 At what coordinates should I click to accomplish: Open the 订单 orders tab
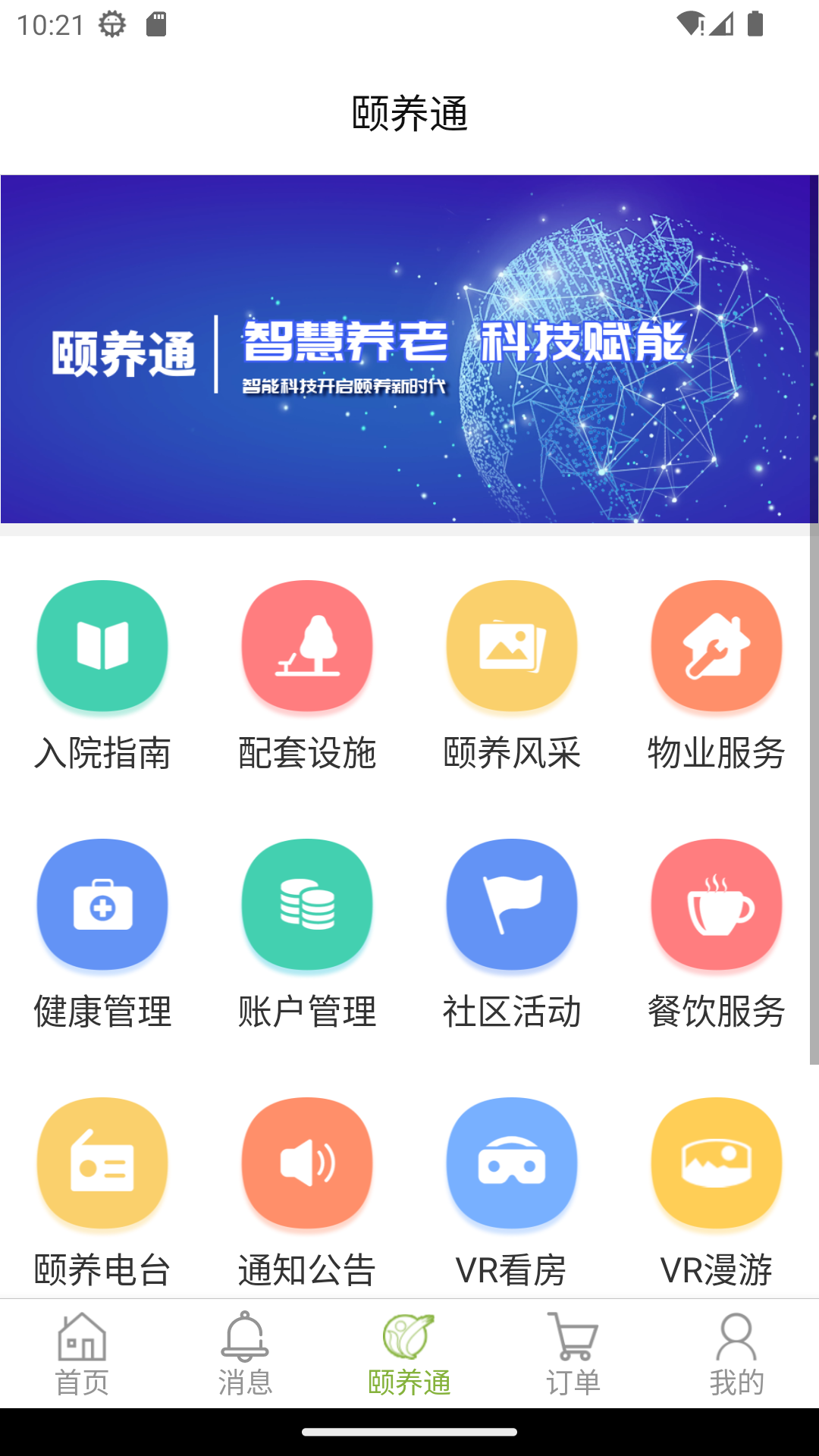click(x=573, y=1357)
